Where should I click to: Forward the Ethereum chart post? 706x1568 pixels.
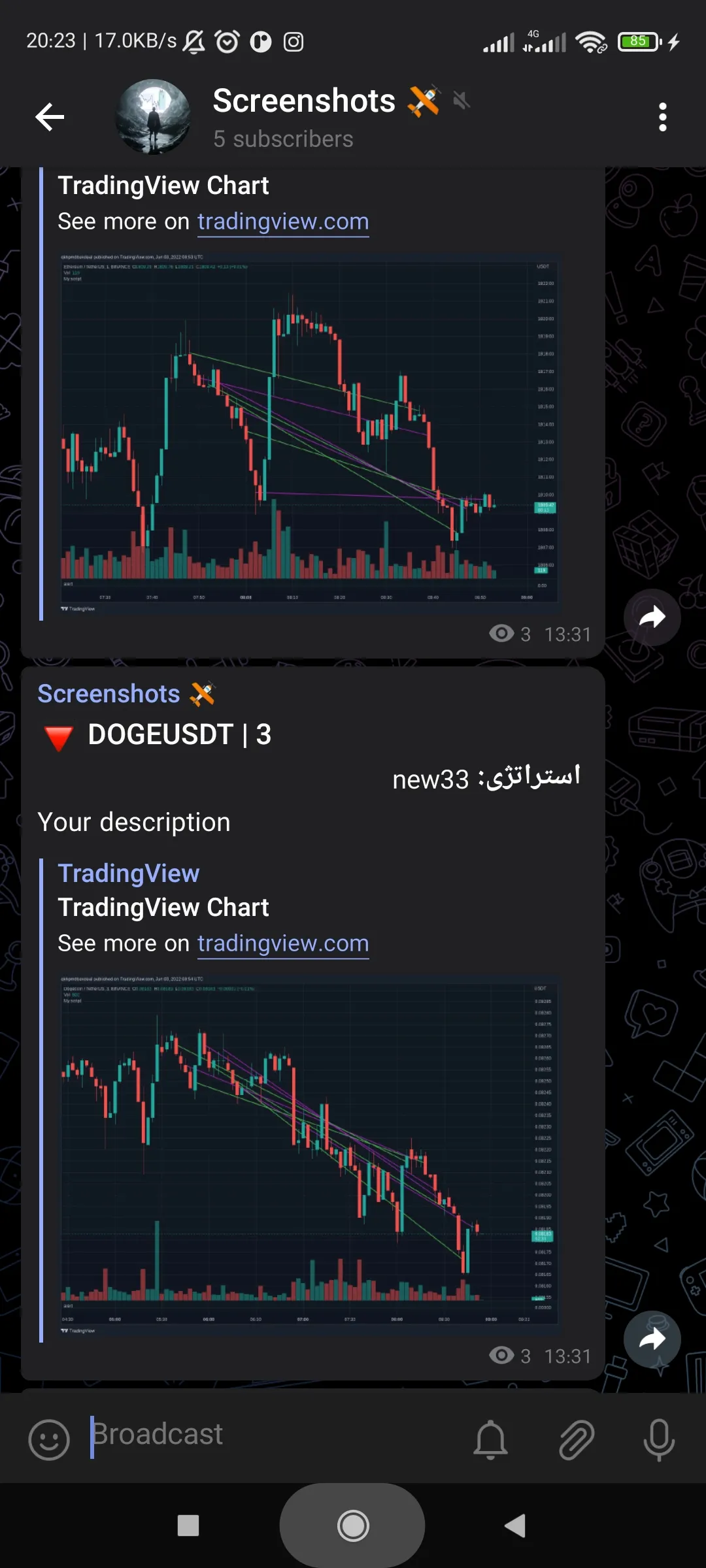[x=652, y=617]
